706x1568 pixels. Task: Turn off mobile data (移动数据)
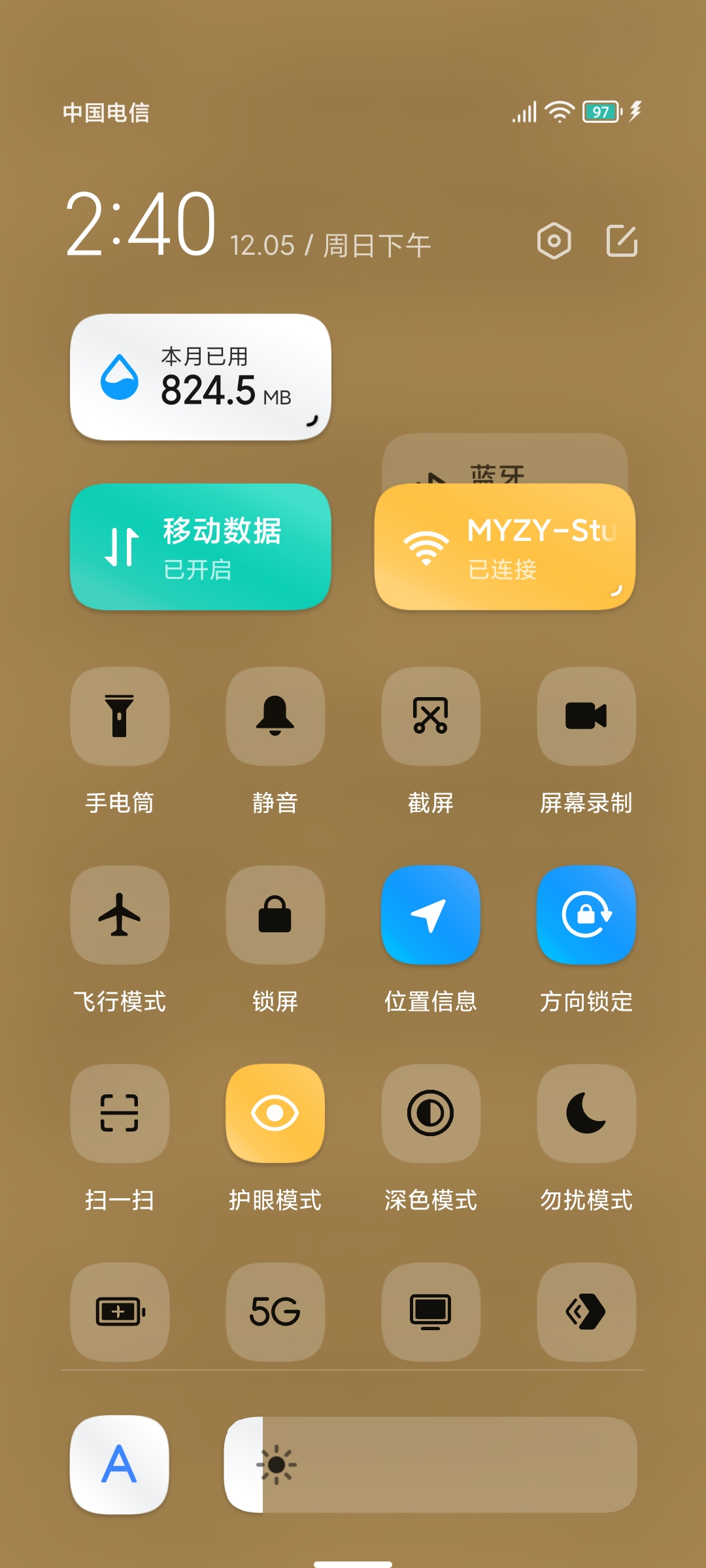[x=201, y=547]
